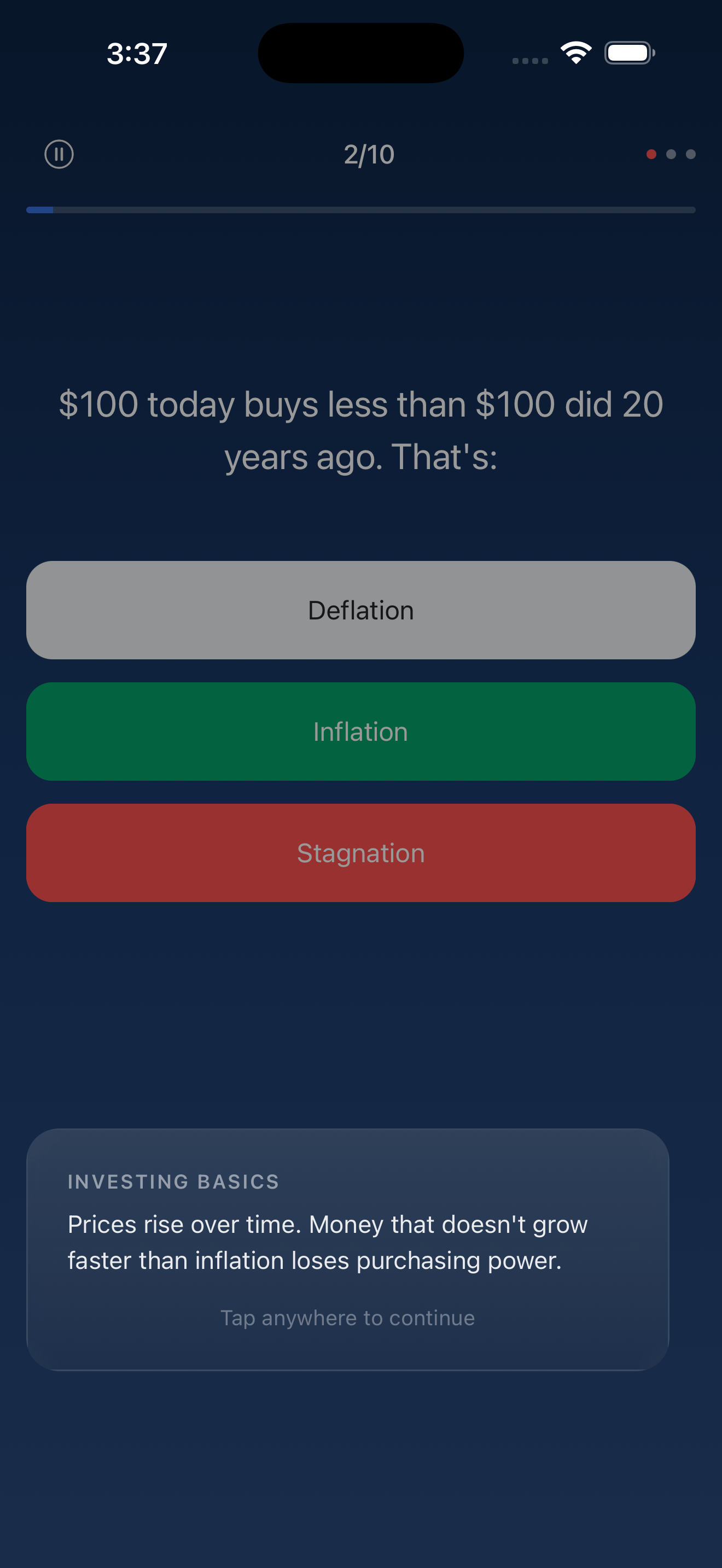Pick the Stagnation answer
Screen dimensions: 722x1568
click(x=360, y=852)
